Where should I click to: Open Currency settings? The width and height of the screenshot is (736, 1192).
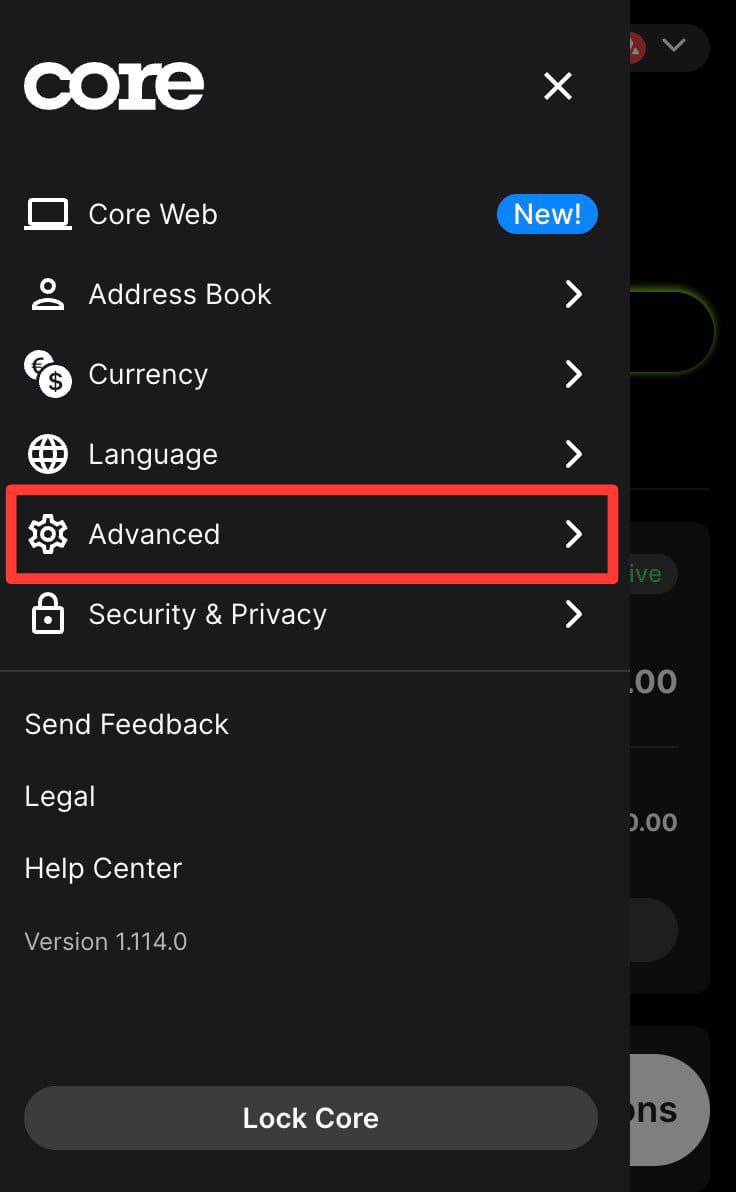[x=148, y=374]
